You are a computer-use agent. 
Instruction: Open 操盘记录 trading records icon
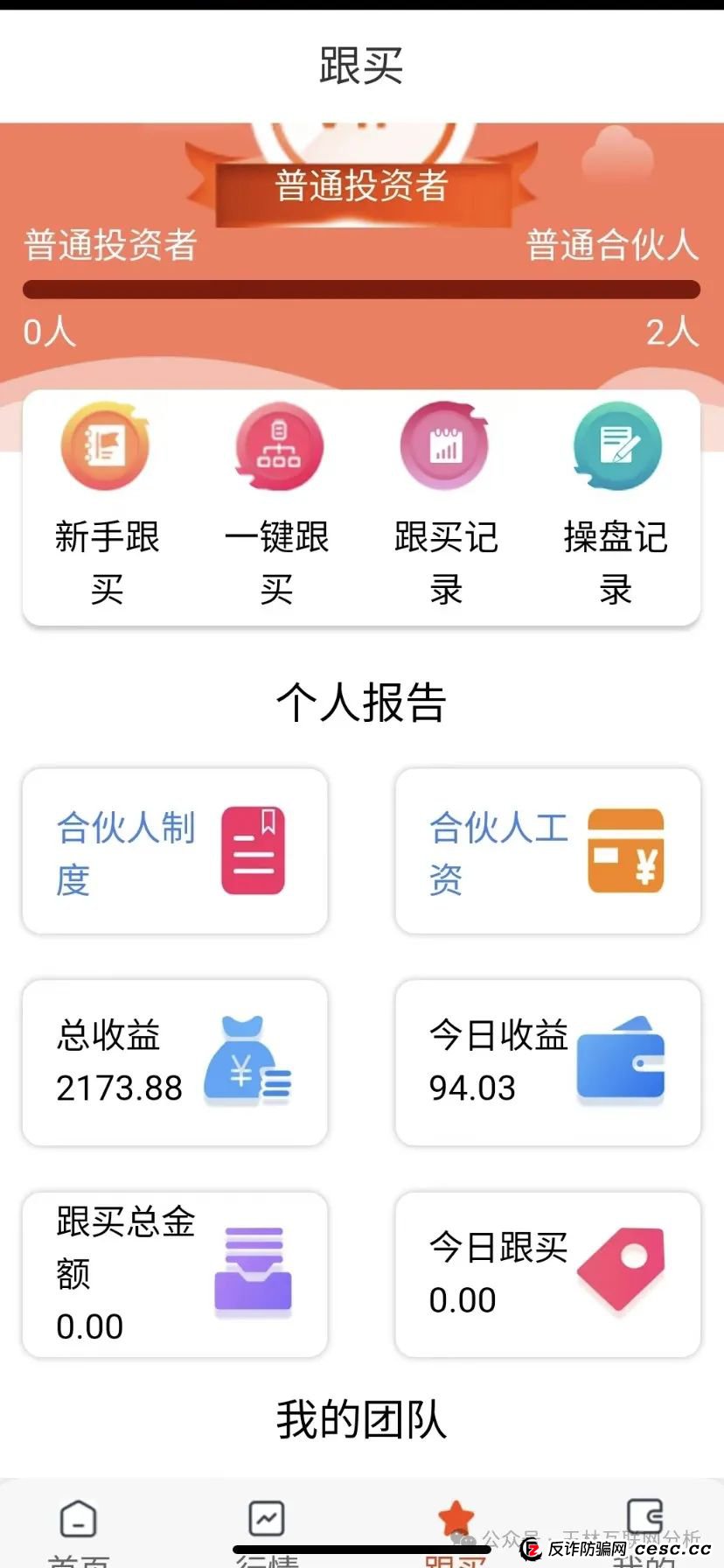click(x=616, y=446)
